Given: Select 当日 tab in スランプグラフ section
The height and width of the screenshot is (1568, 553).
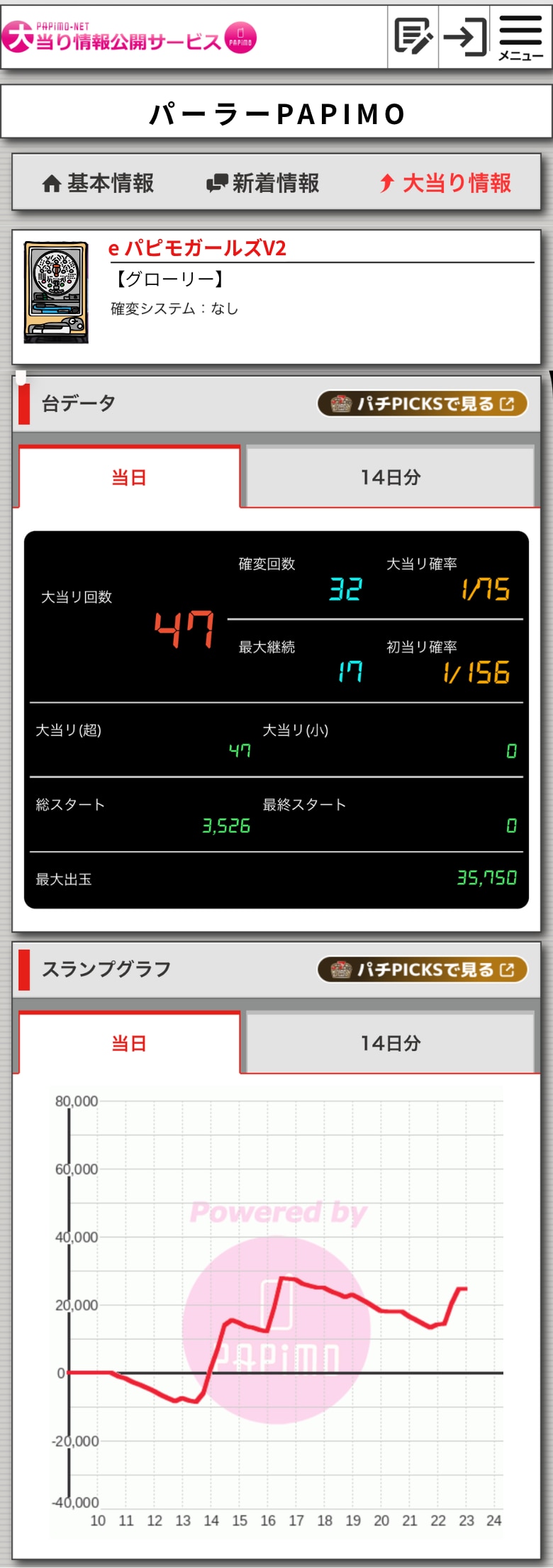Looking at the screenshot, I should [x=129, y=1043].
